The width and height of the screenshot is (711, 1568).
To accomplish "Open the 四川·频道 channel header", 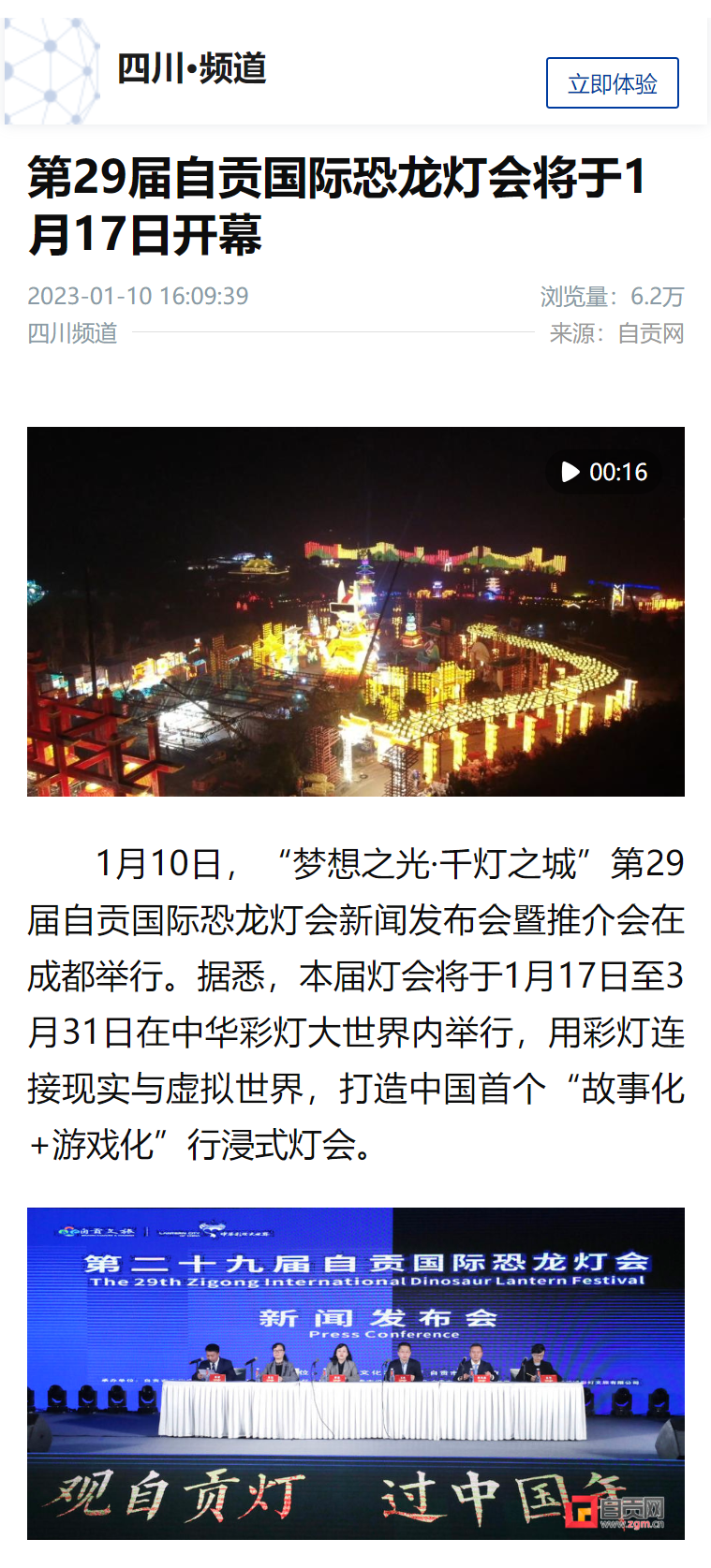I will coord(191,69).
